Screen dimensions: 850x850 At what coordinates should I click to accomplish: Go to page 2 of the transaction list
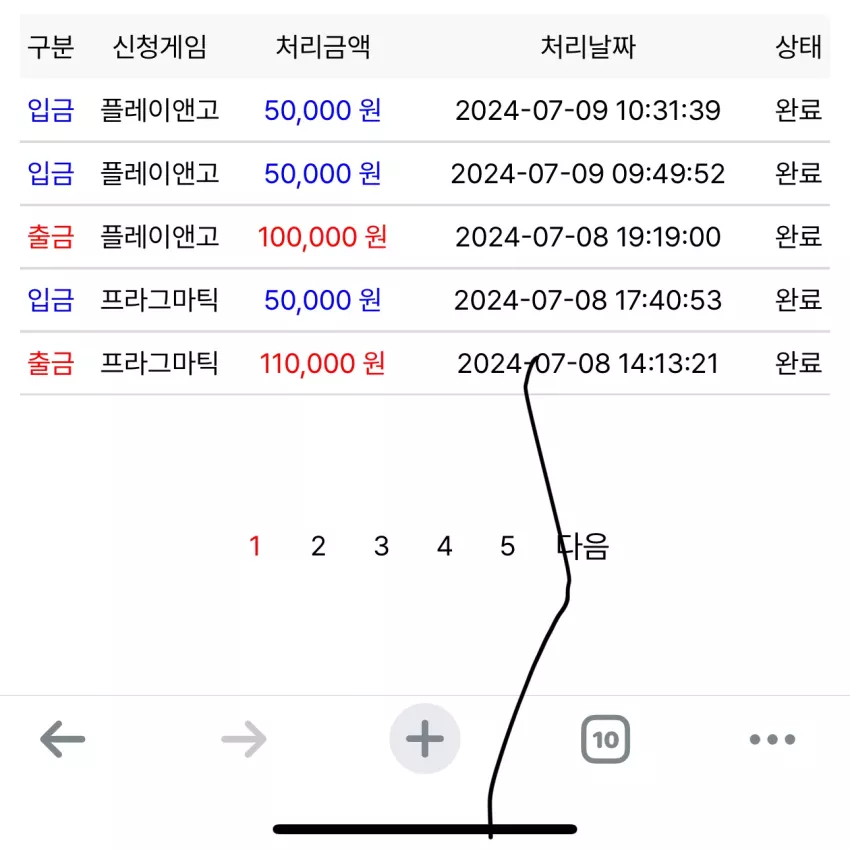(x=318, y=546)
